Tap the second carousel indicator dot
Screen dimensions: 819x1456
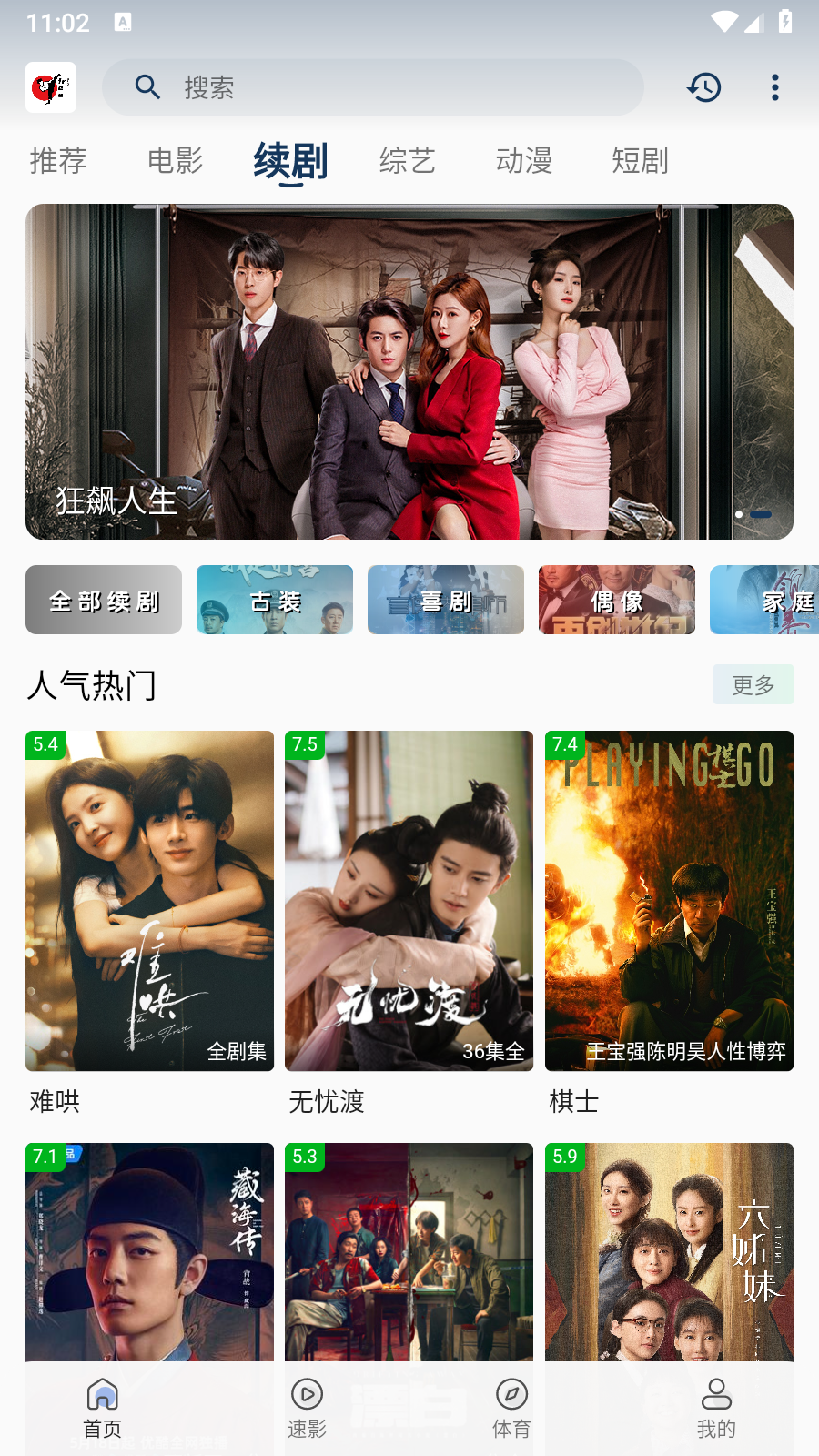pos(760,514)
